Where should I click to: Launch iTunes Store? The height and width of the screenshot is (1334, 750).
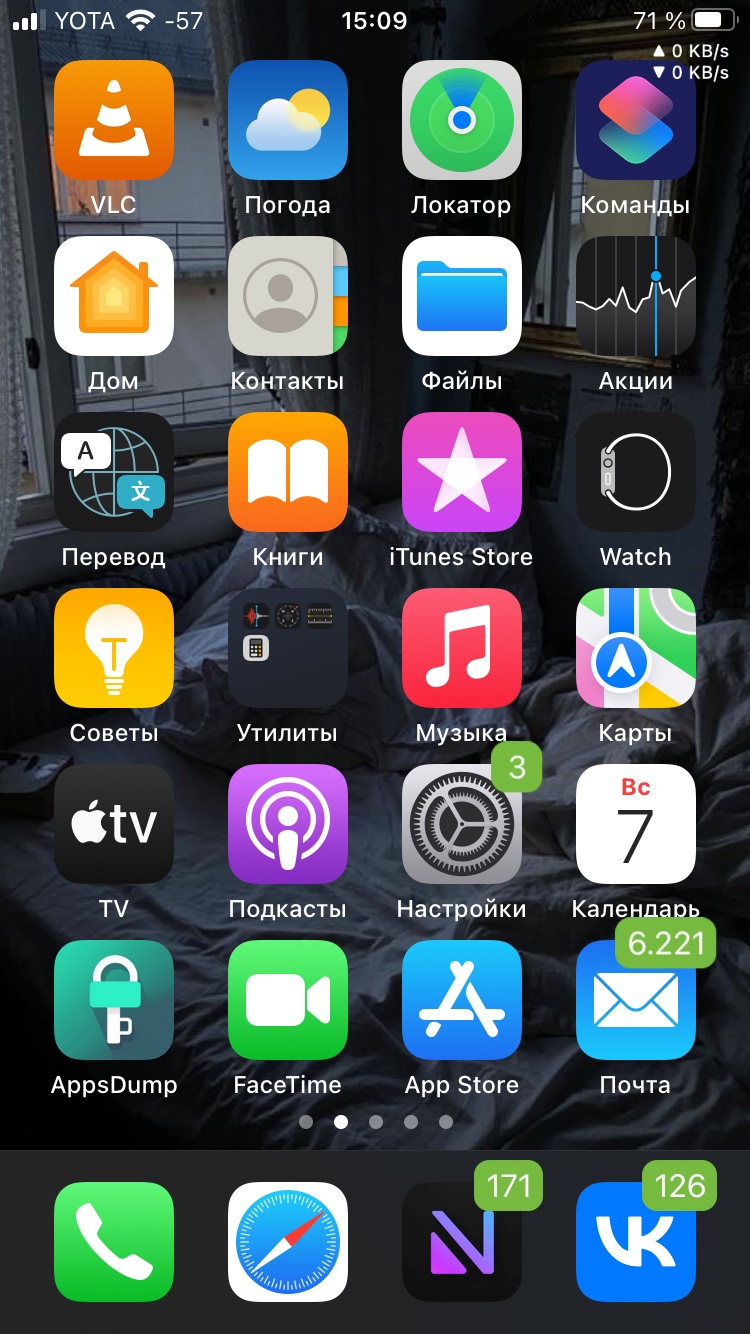(x=462, y=472)
